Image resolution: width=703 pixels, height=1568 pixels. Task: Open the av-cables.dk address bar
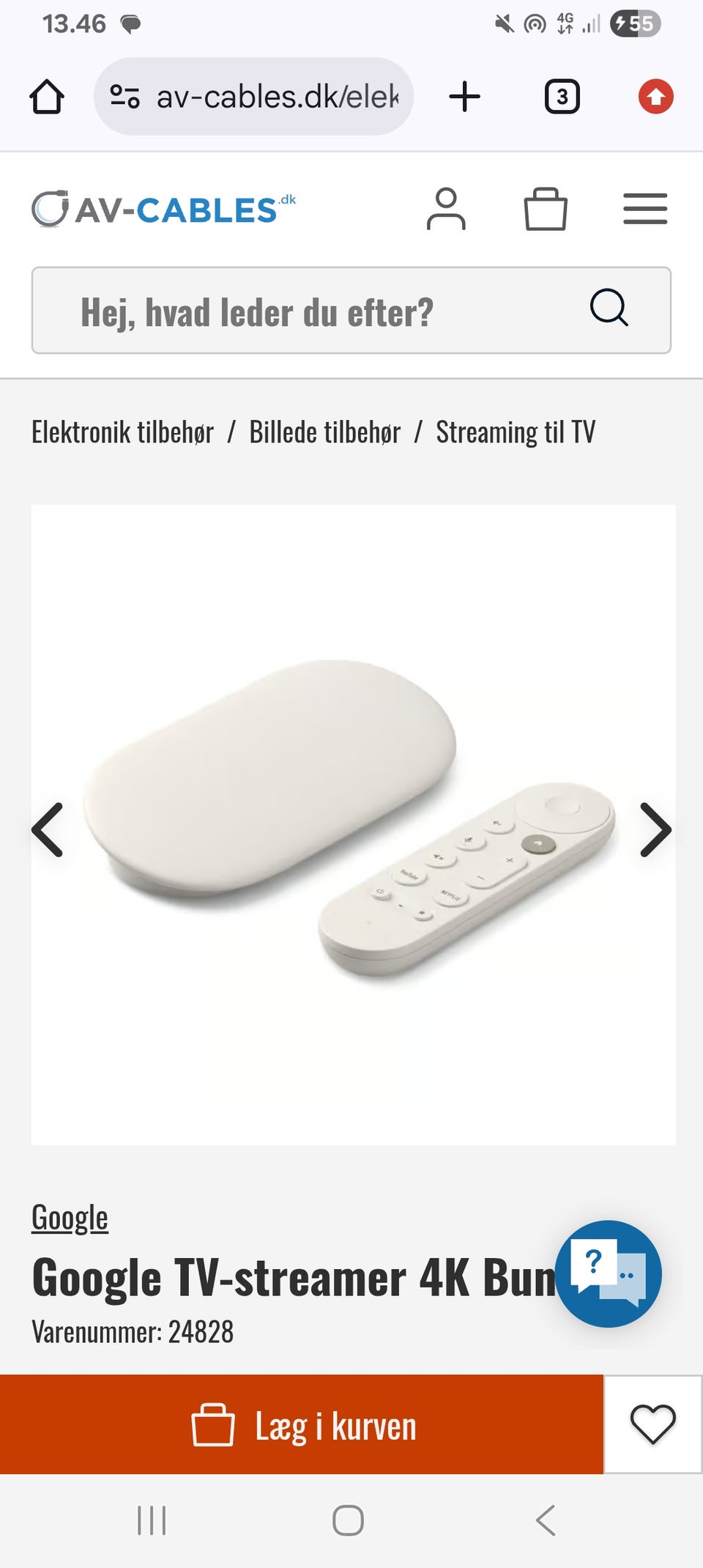click(x=253, y=97)
